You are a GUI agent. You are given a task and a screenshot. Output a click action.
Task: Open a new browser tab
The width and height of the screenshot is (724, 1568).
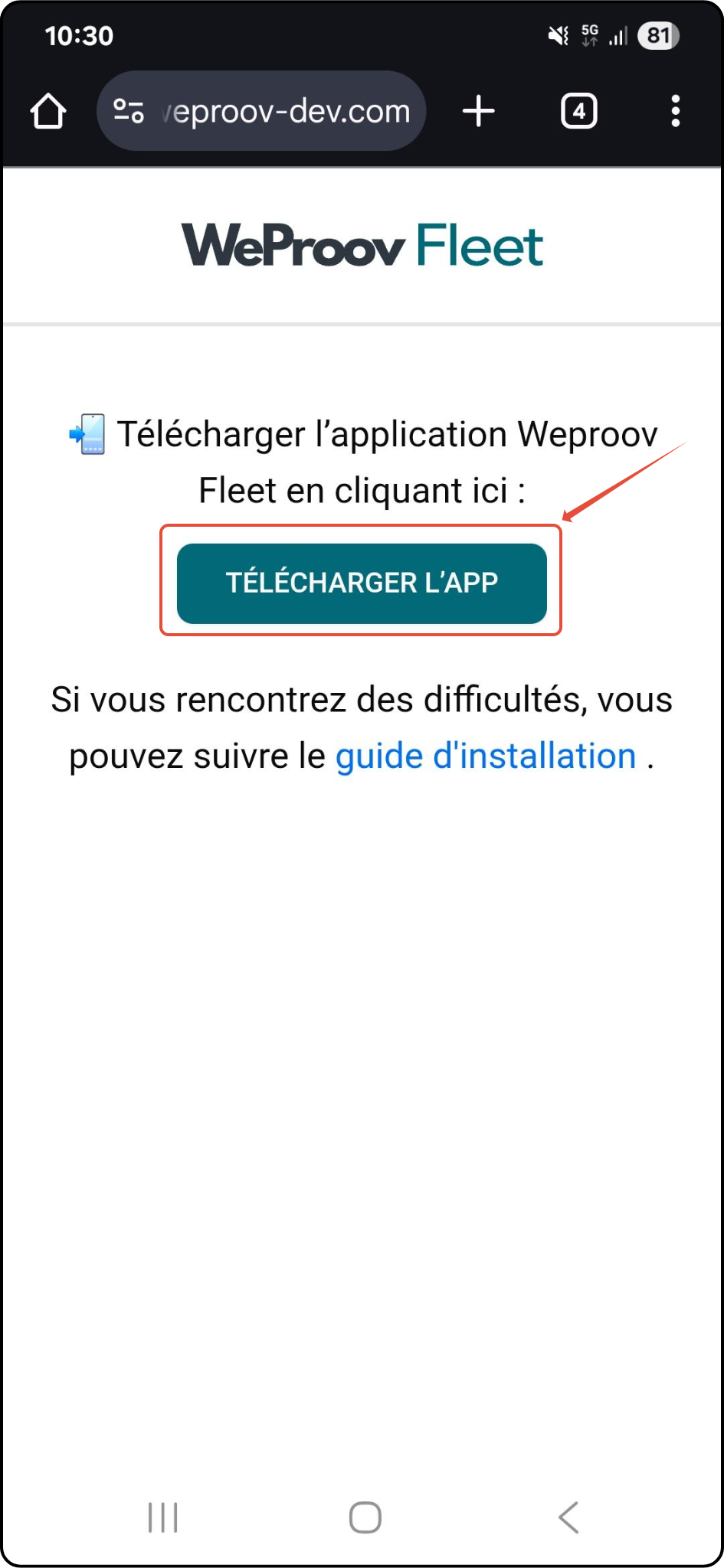[479, 111]
